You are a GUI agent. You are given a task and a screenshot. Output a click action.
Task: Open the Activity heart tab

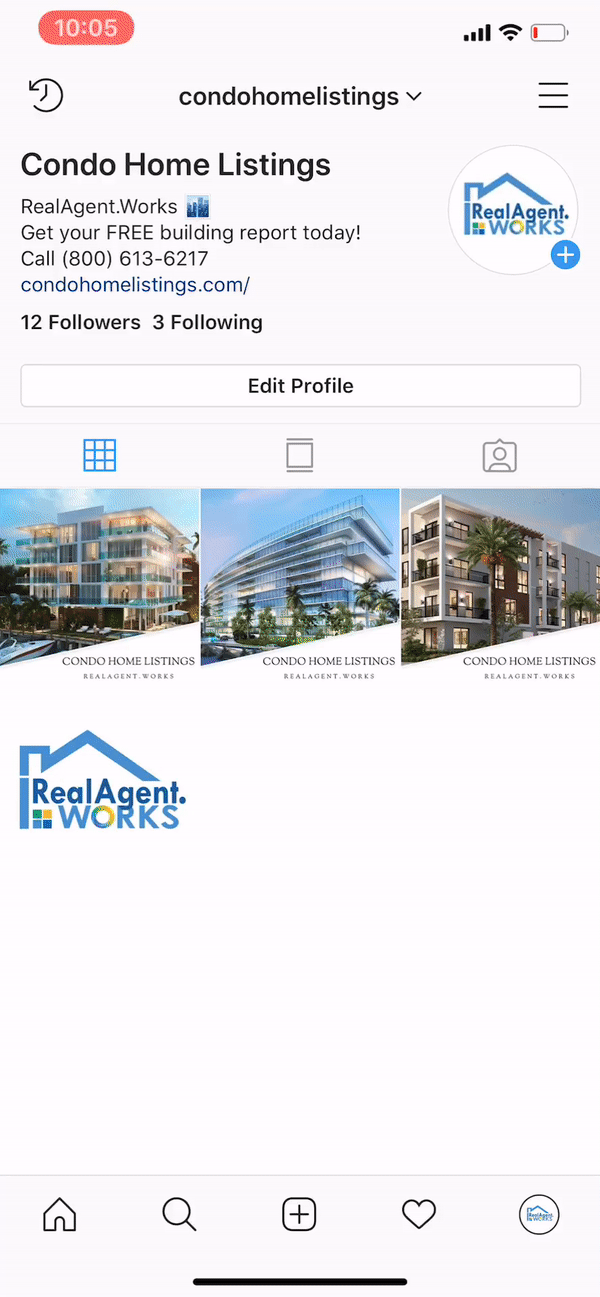(x=419, y=1215)
